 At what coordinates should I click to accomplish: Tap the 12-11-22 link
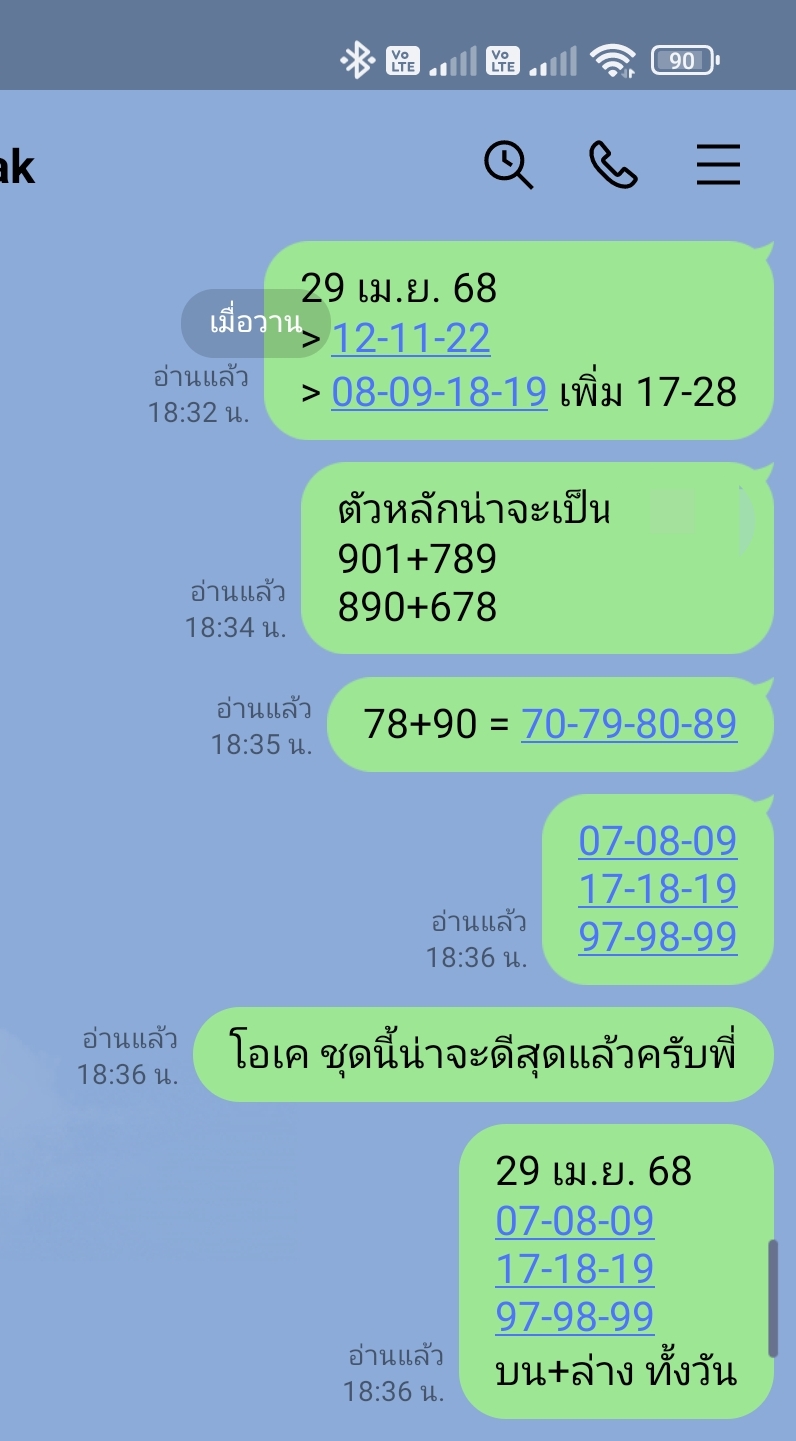(410, 339)
